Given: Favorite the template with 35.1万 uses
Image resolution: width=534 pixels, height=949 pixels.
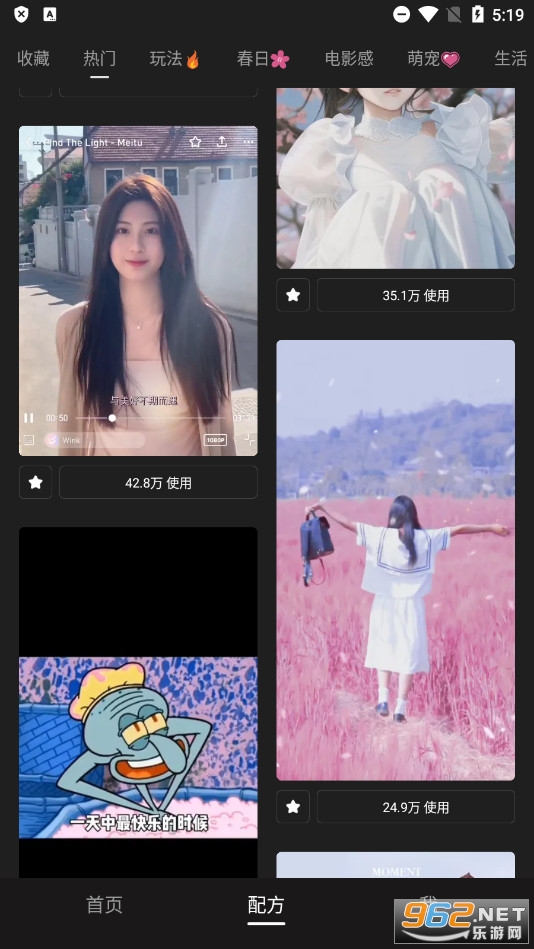Looking at the screenshot, I should [x=293, y=295].
